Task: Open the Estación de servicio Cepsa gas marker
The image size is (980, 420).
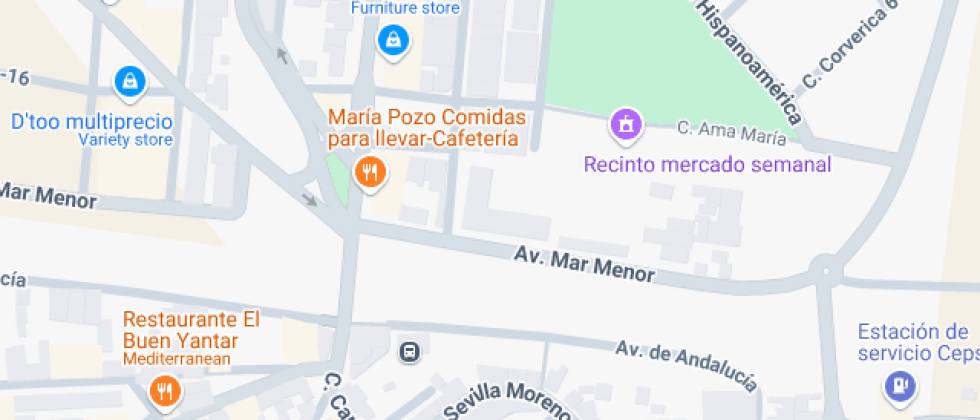Action: click(899, 384)
